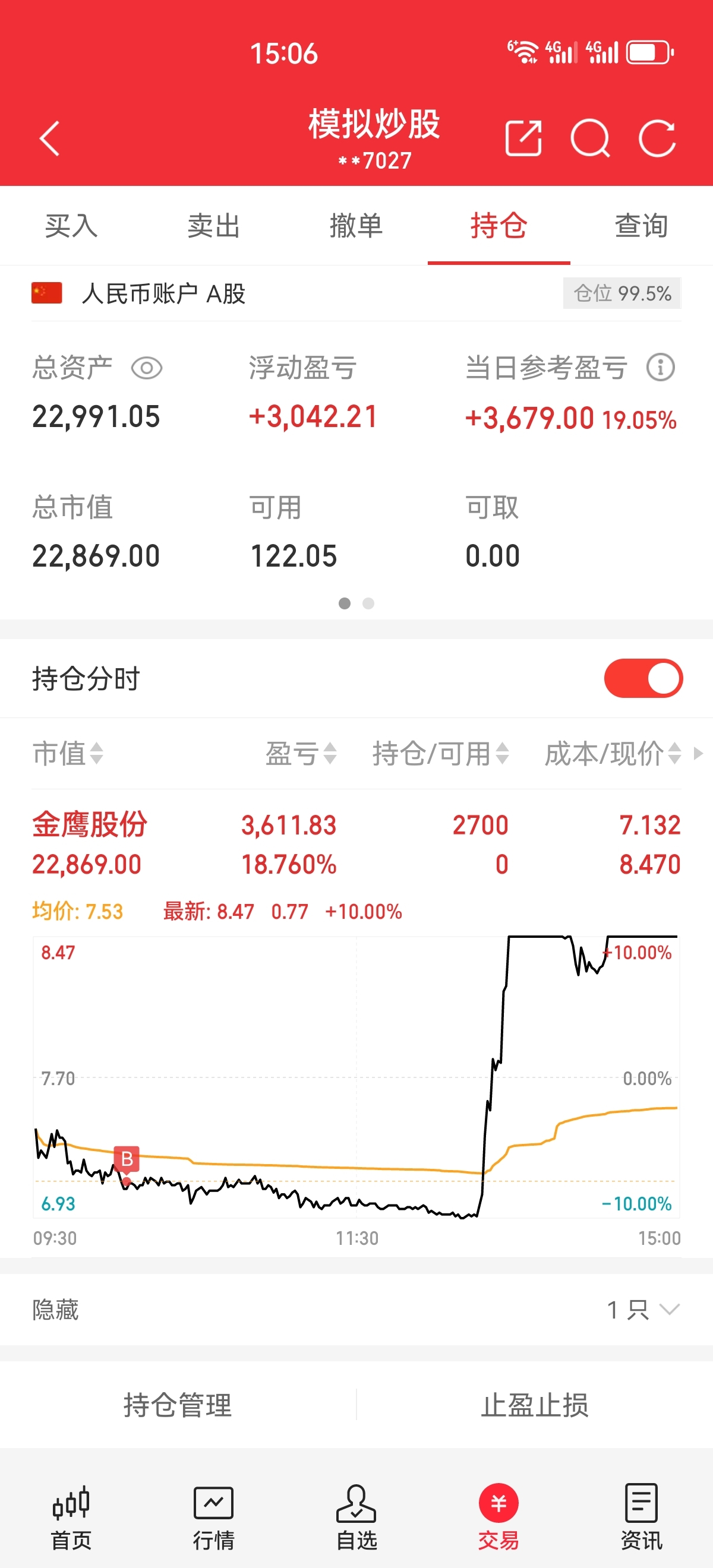This screenshot has height=1568, width=713.
Task: Turn off the 持仓分时 switch
Action: pos(643,678)
